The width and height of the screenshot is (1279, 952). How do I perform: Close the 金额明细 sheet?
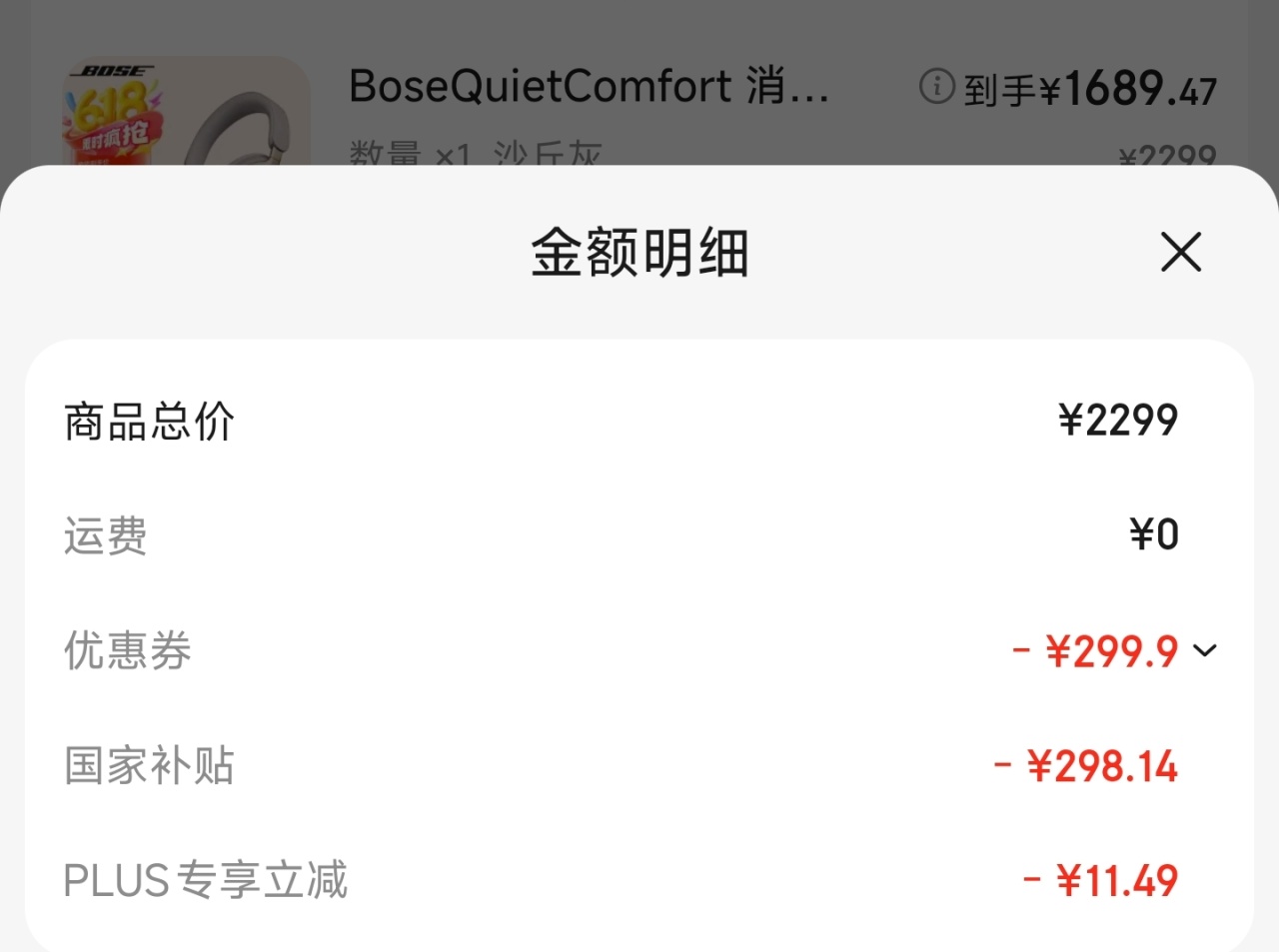[1181, 252]
